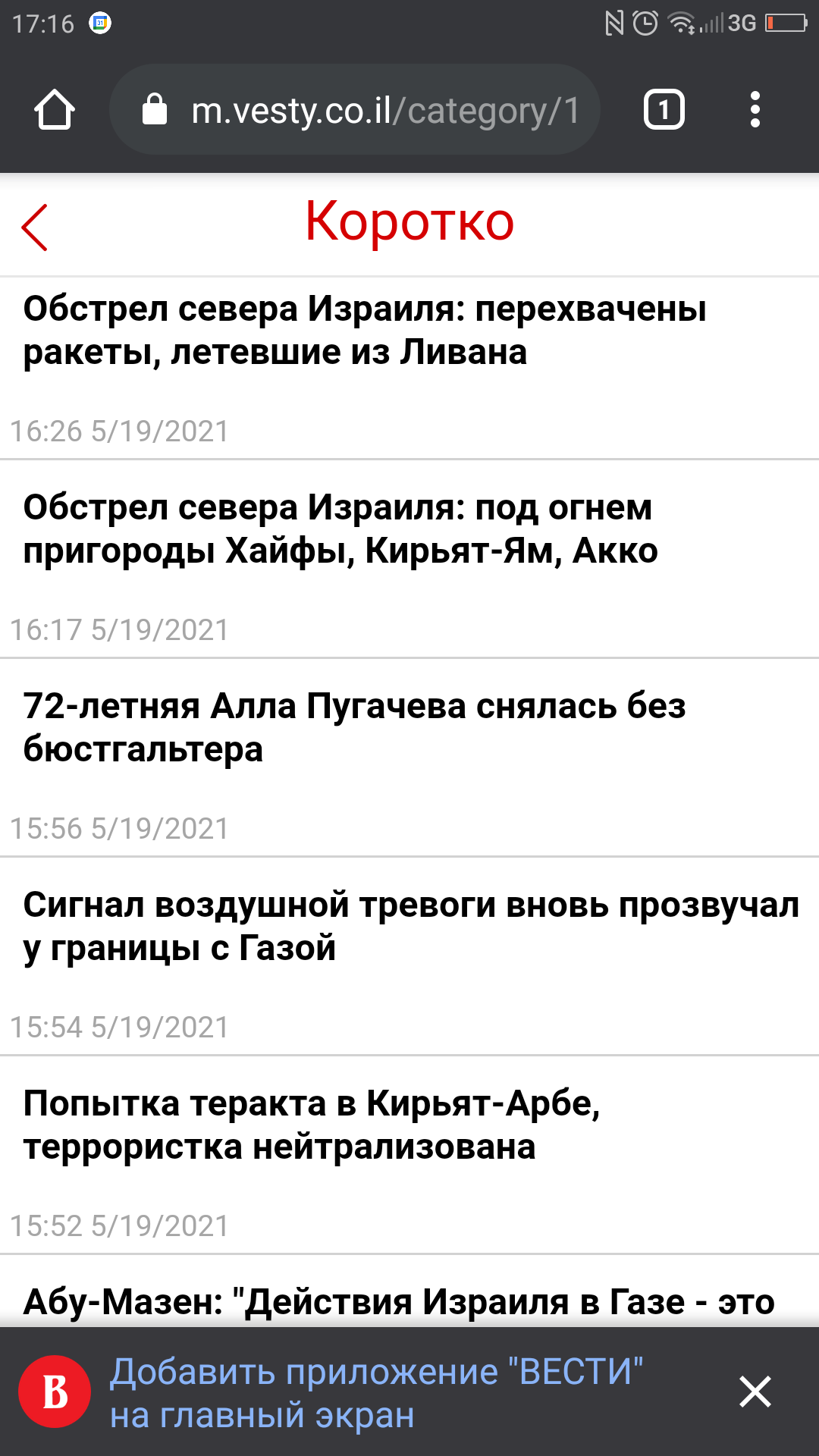This screenshot has height=1456, width=819.
Task: Open the browser tab switcher
Action: 664,110
